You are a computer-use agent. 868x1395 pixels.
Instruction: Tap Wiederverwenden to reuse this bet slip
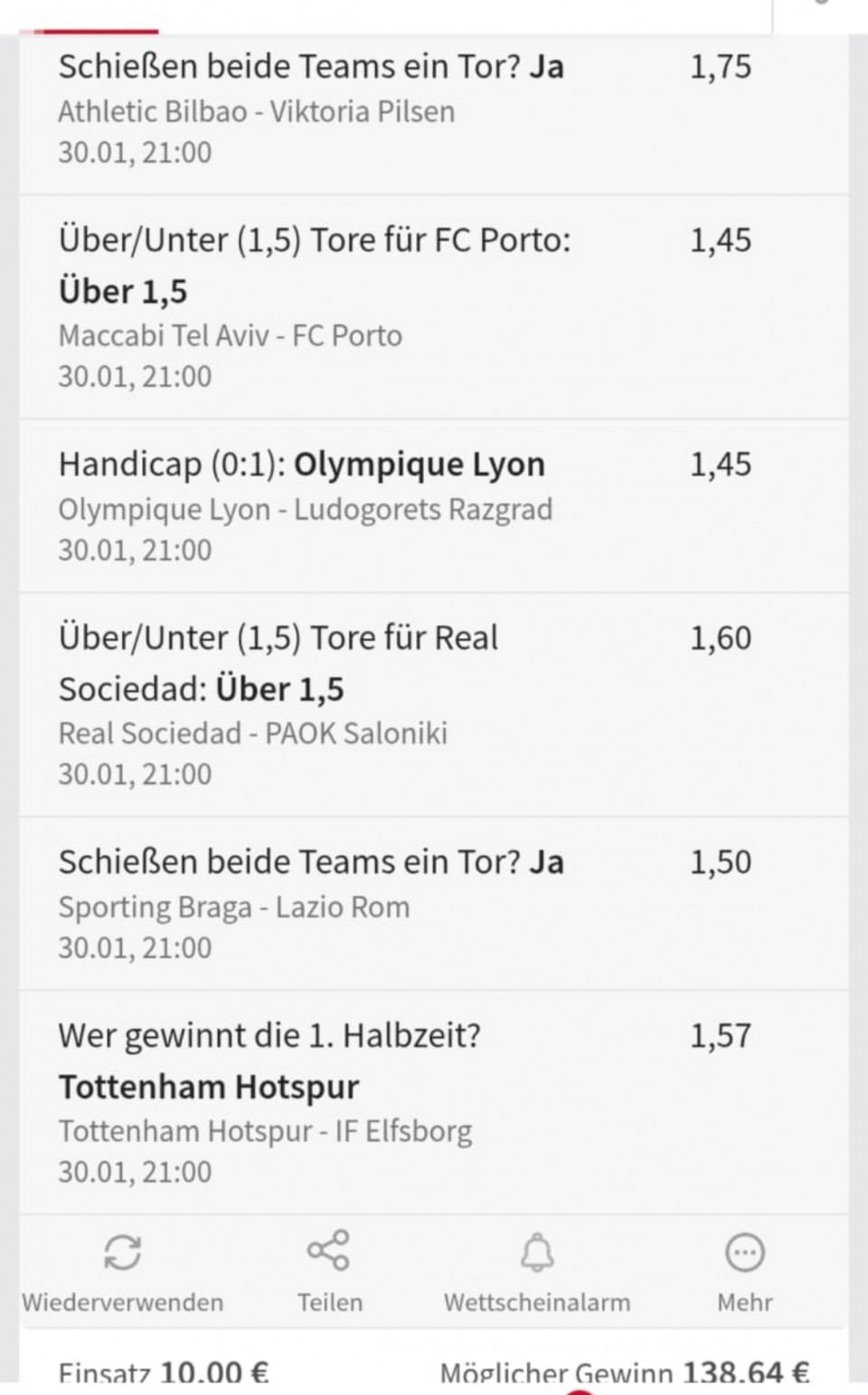[x=122, y=1270]
